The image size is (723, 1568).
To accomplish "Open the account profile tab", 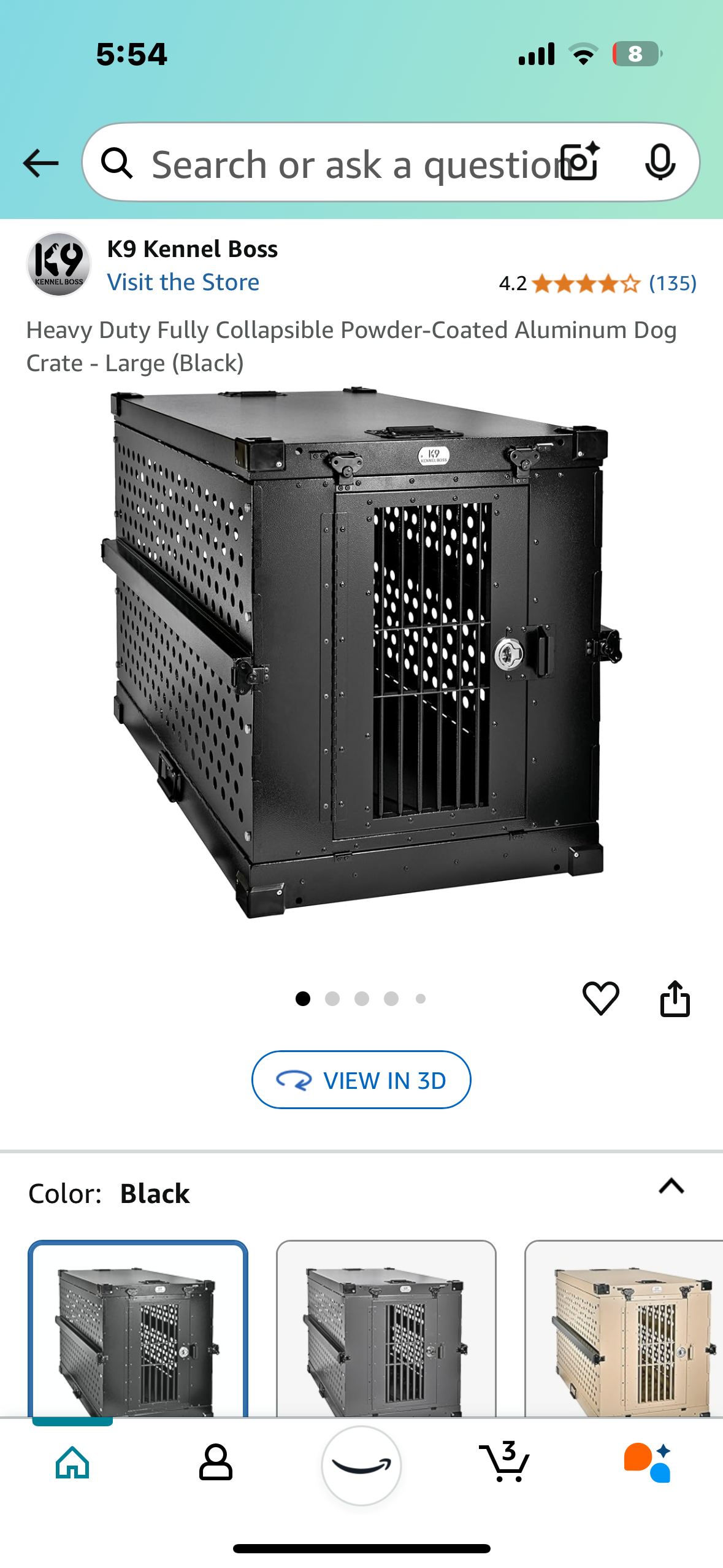I will 216,1462.
